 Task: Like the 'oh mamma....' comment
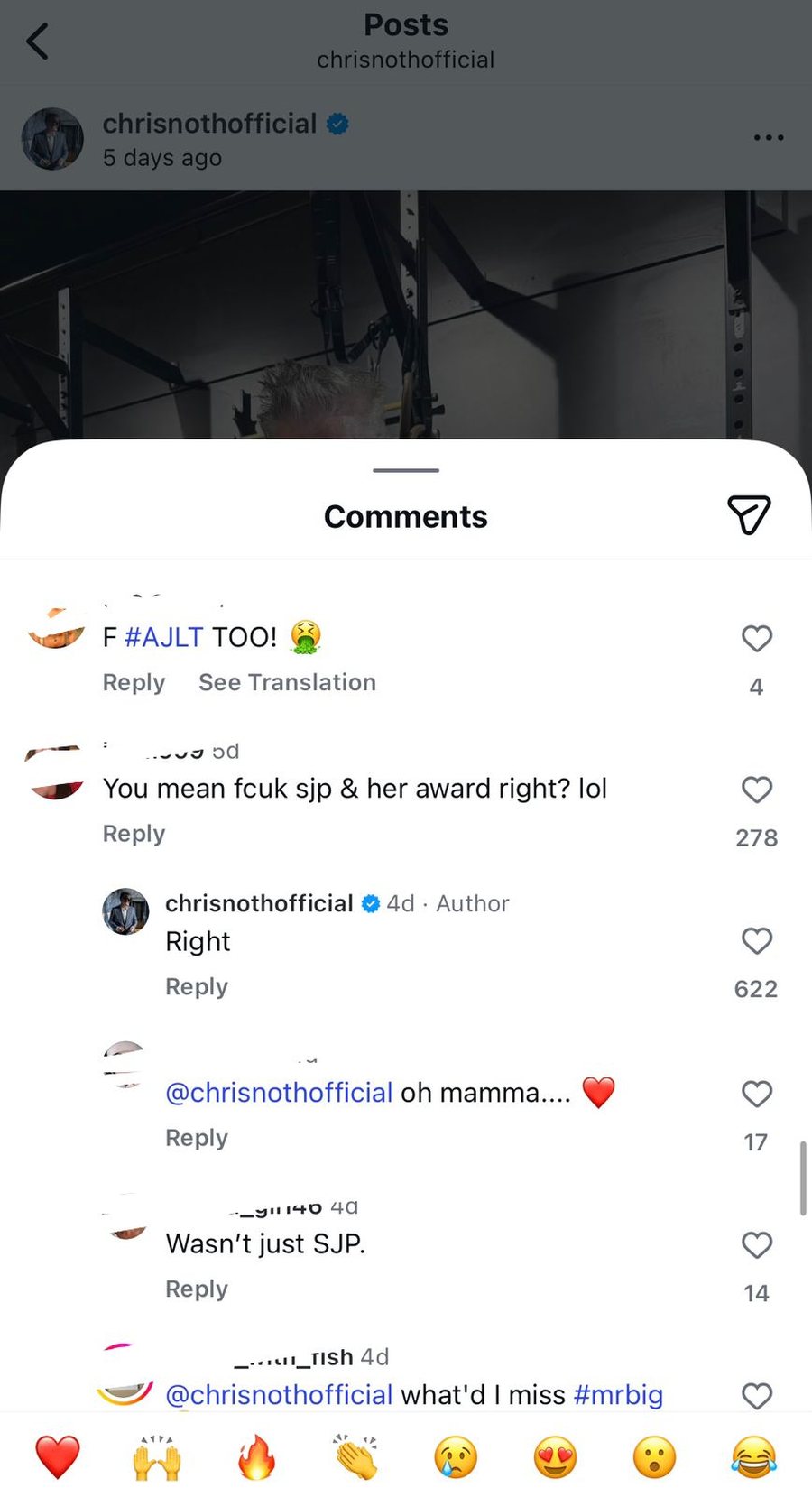[756, 1095]
